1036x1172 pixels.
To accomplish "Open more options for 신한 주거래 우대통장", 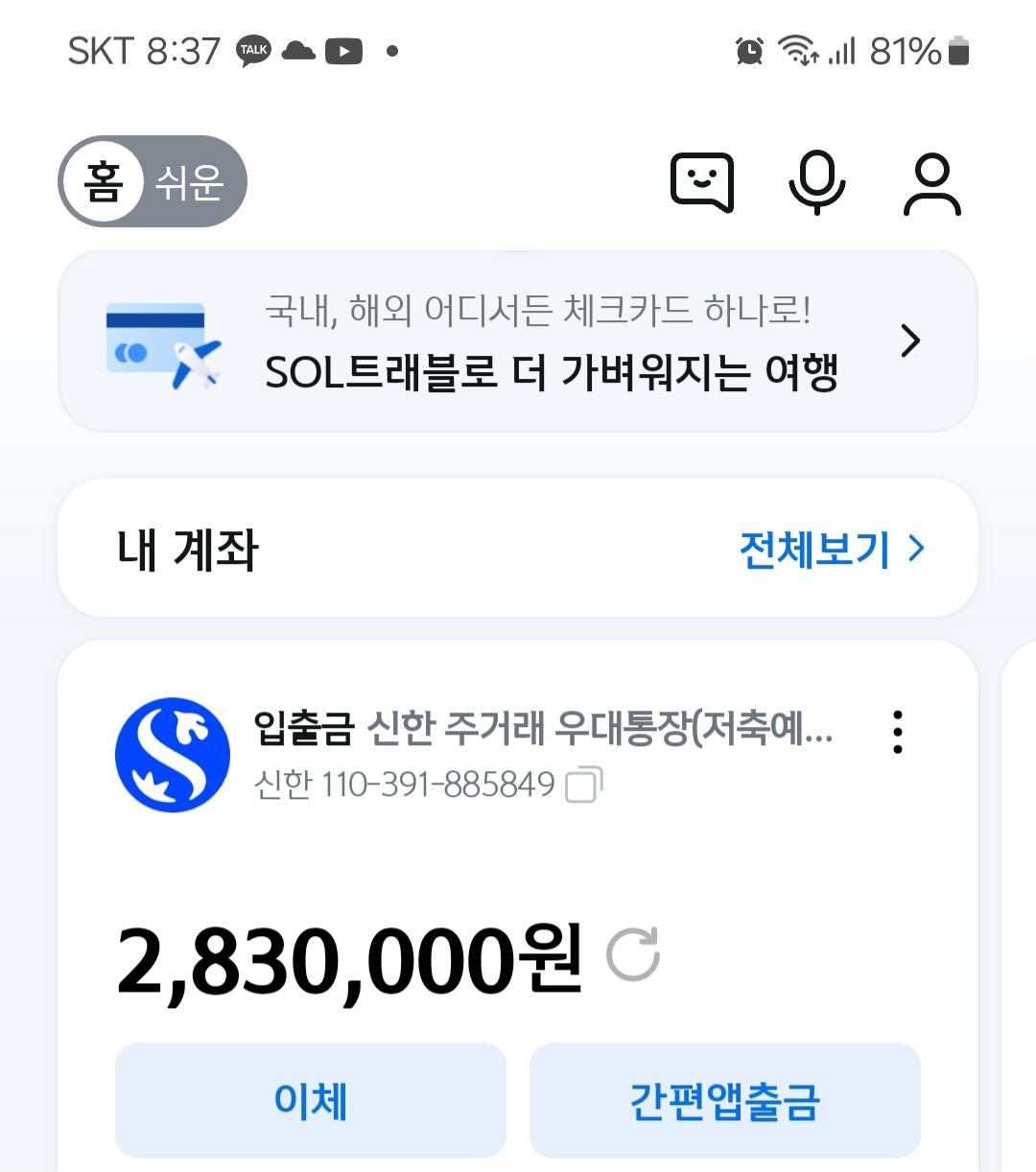I will click(x=897, y=732).
